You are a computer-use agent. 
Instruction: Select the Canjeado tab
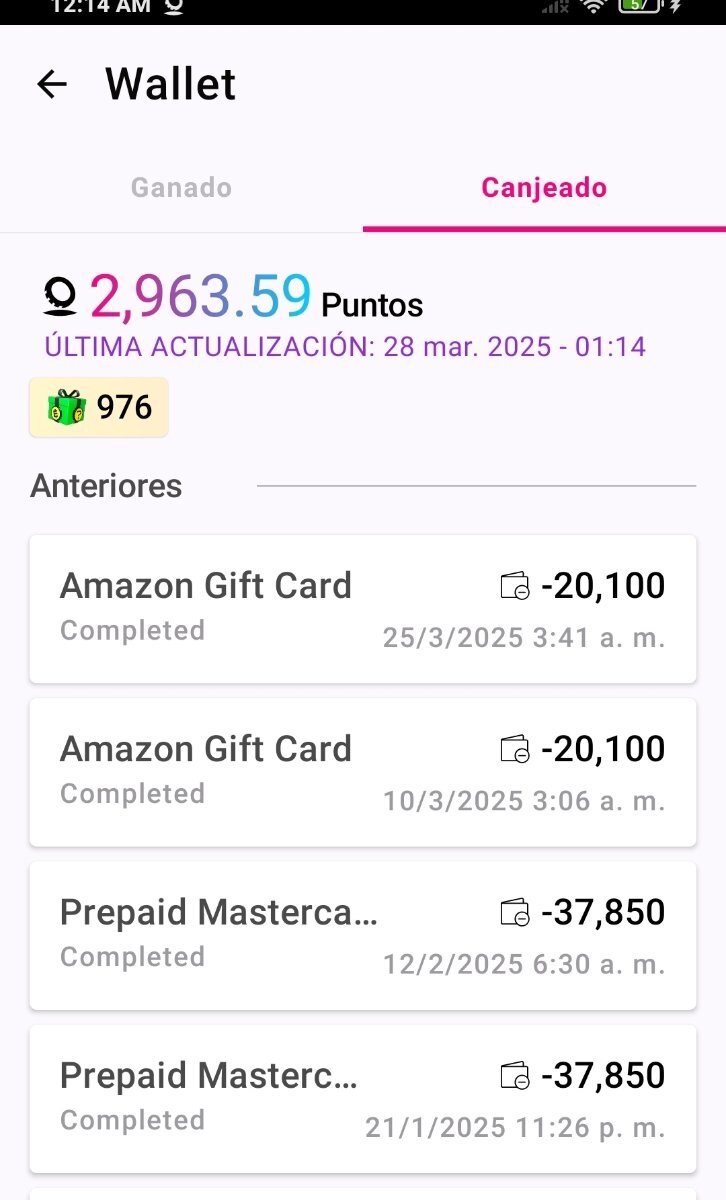(x=544, y=188)
